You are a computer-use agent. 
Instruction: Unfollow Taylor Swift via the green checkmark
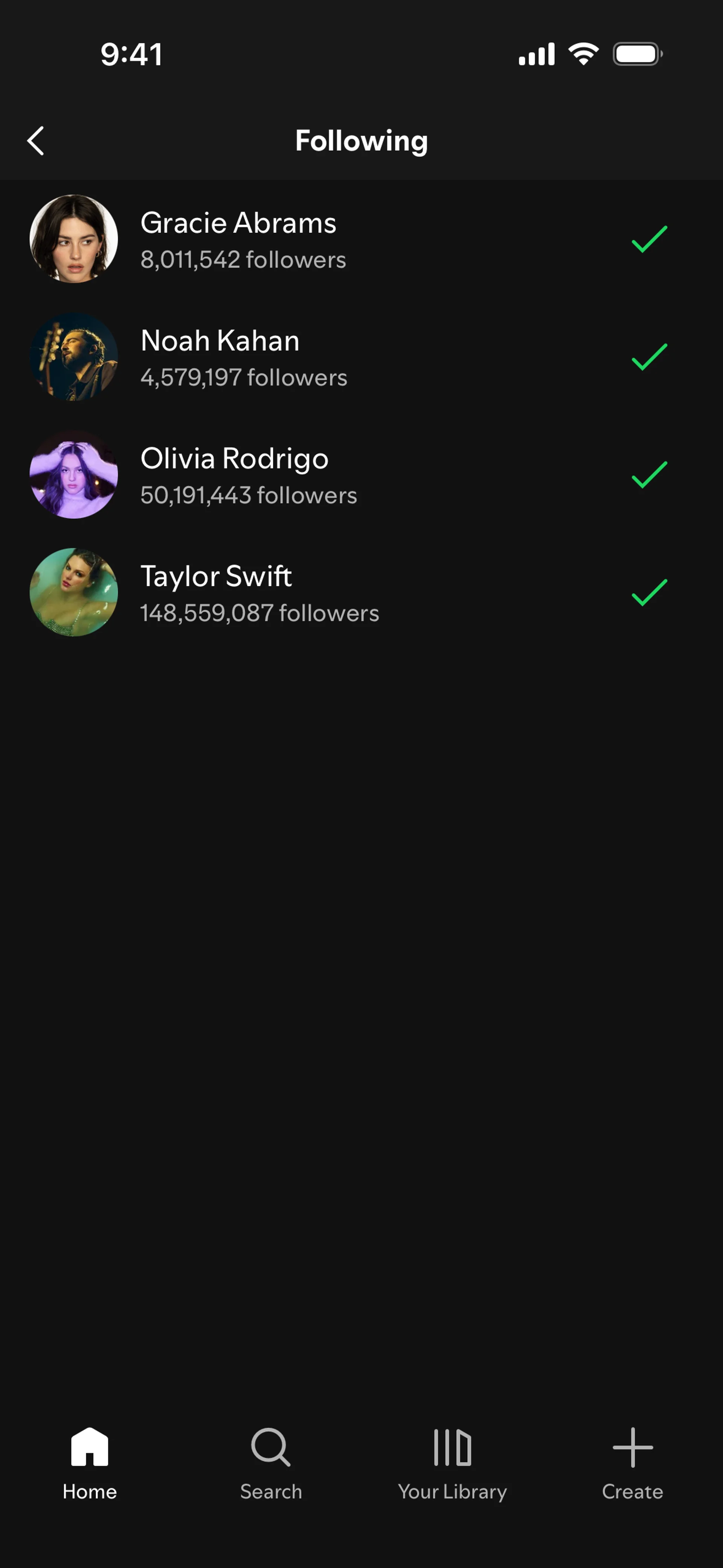[649, 592]
